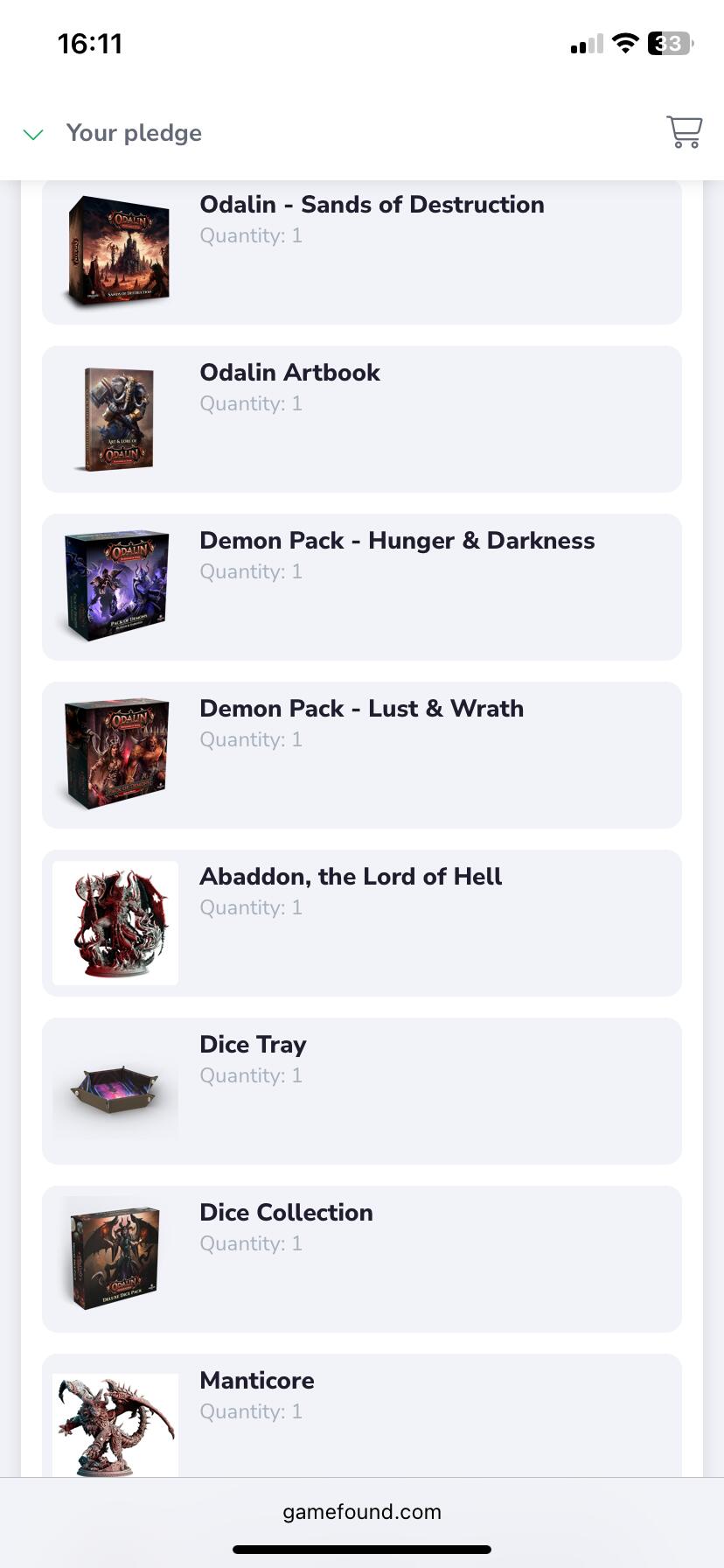View the Dice Tray item
The height and width of the screenshot is (1568, 724).
(x=362, y=1091)
